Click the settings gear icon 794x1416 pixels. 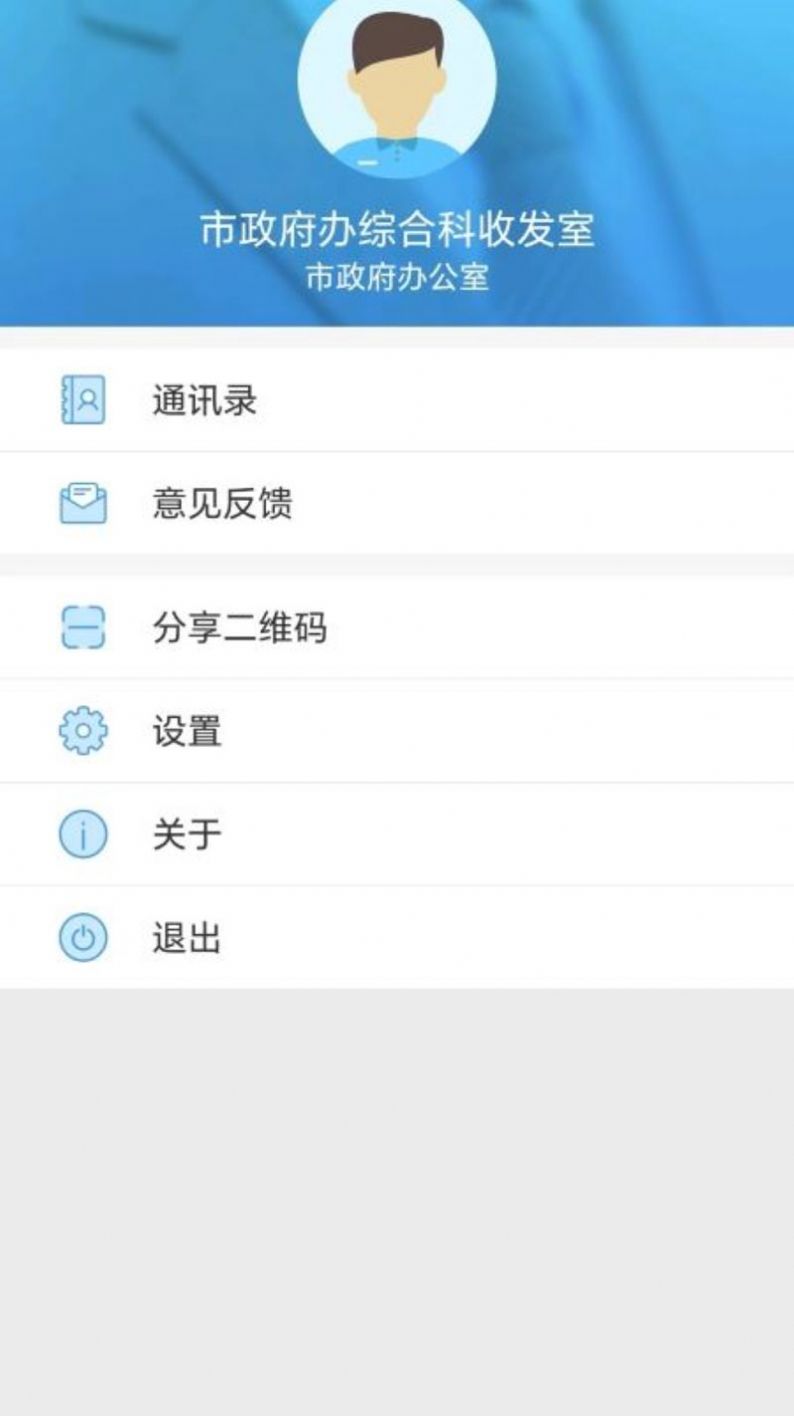(x=84, y=731)
